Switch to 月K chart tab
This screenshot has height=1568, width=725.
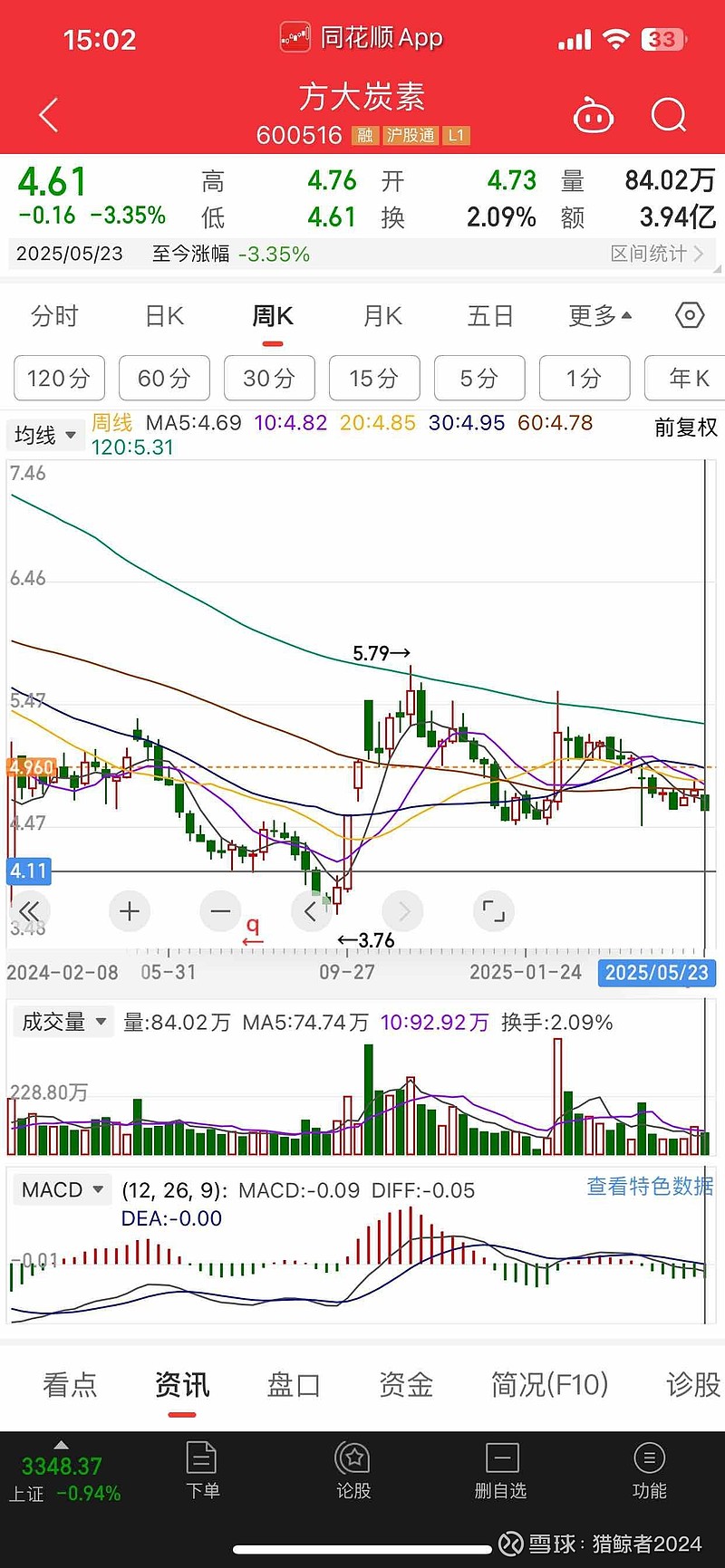pos(382,316)
